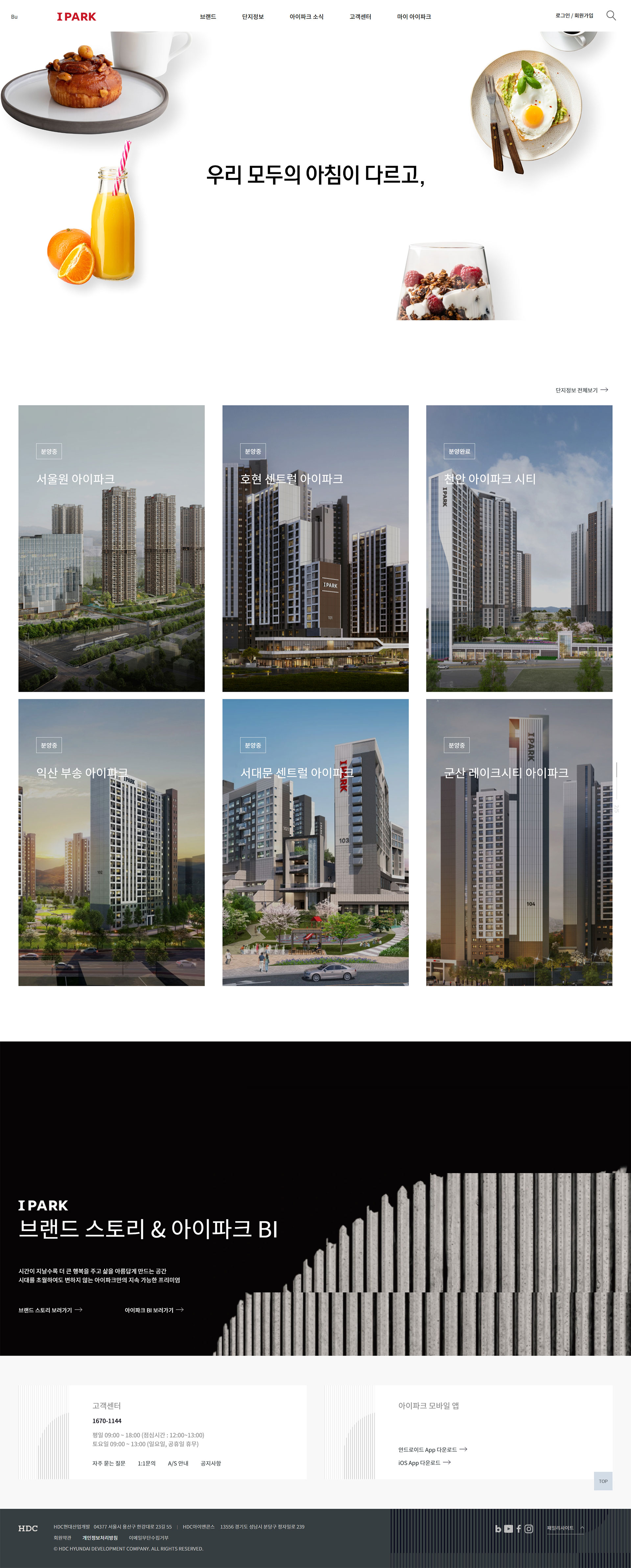The width and height of the screenshot is (631, 1568).
Task: View the 천안 아이파크 시티 card
Action: 518,548
